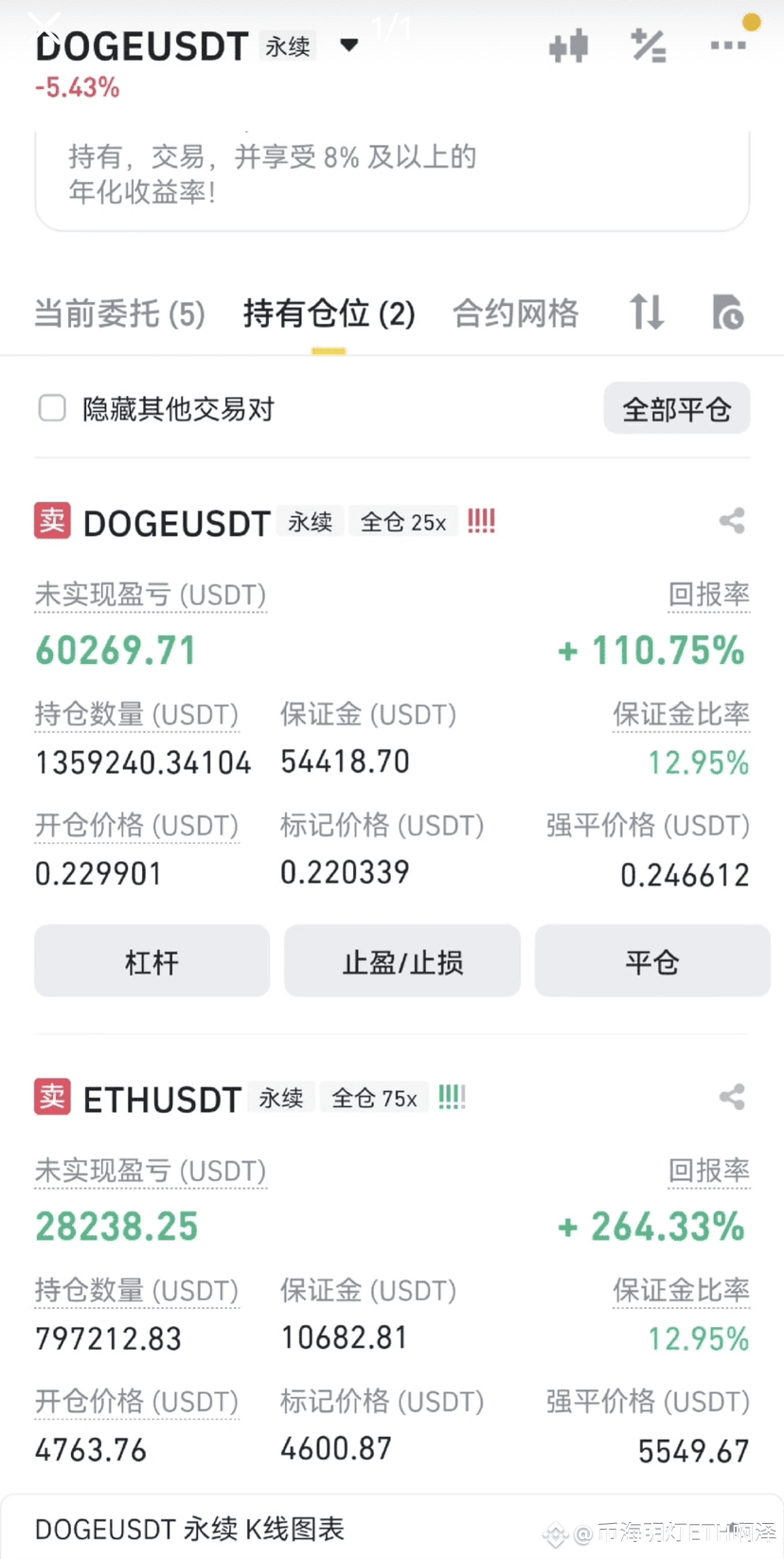Tap 平仓 to close the DOGEUSDT position

click(652, 961)
